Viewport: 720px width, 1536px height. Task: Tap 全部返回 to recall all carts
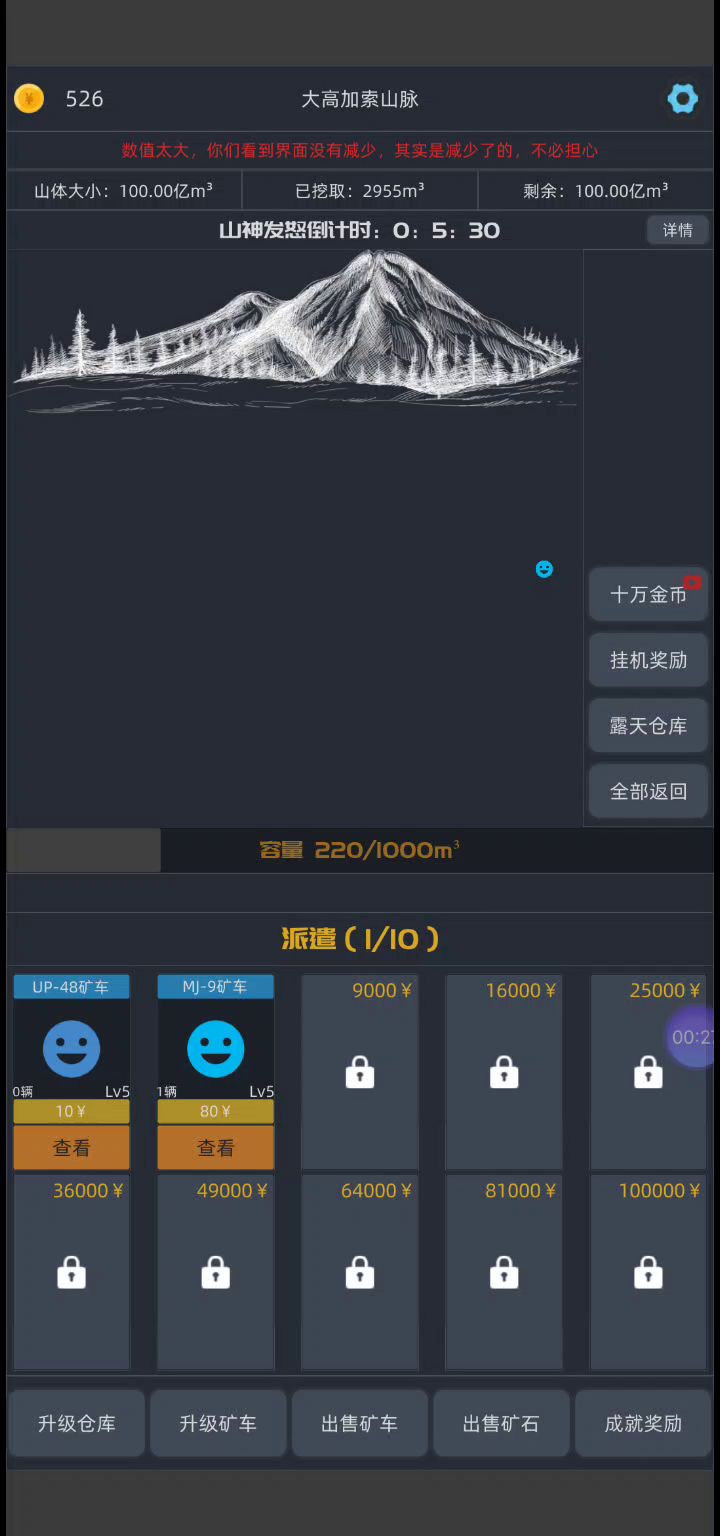[648, 791]
